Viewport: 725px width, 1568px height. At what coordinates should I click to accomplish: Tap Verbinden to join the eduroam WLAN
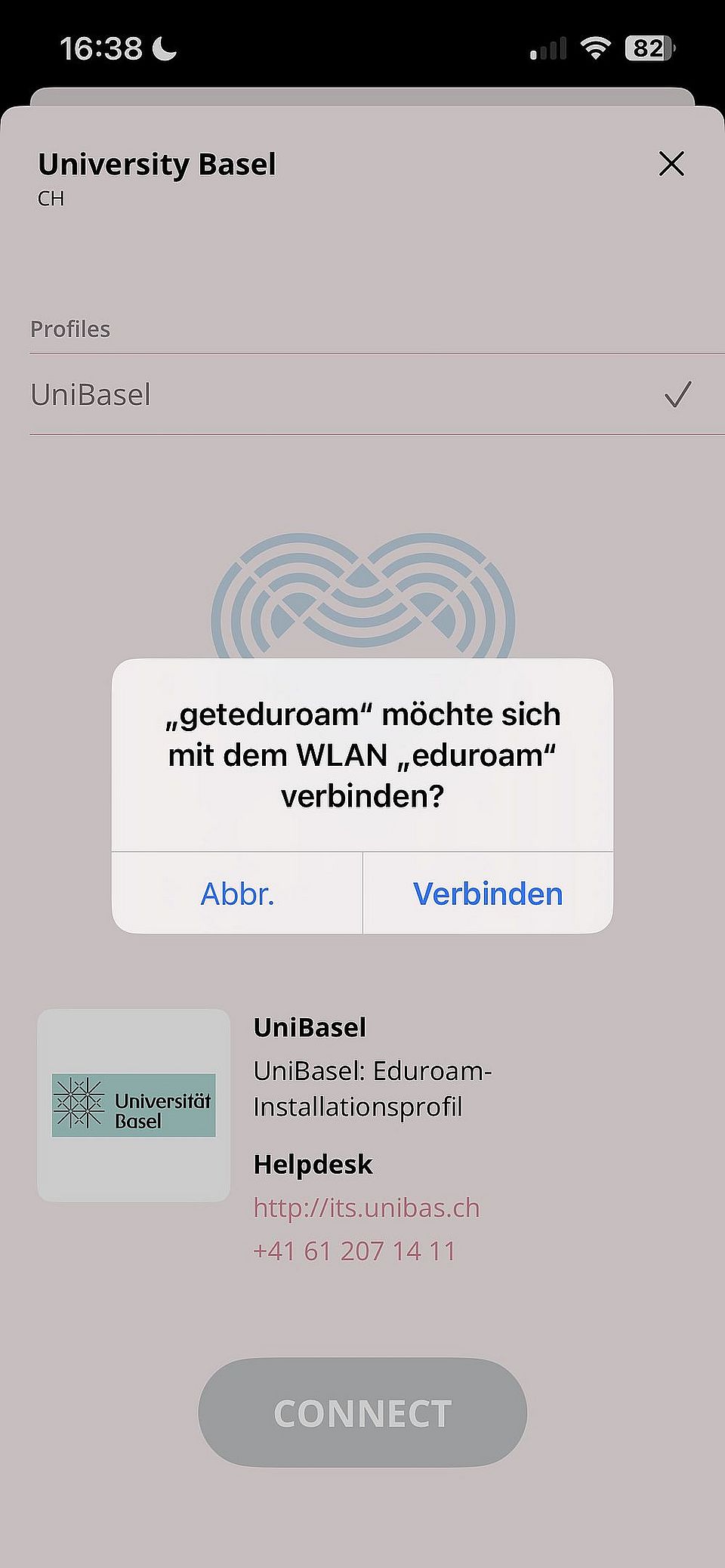point(488,894)
